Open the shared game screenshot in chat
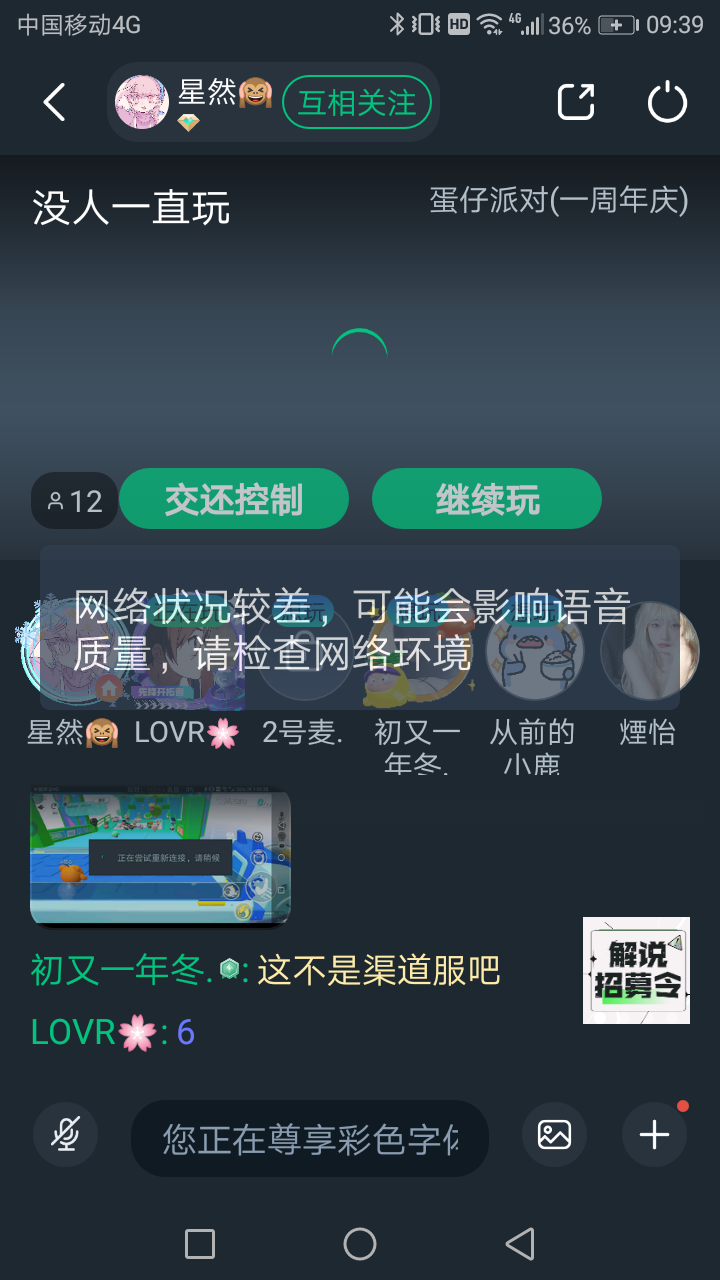Viewport: 720px width, 1280px height. coord(160,858)
